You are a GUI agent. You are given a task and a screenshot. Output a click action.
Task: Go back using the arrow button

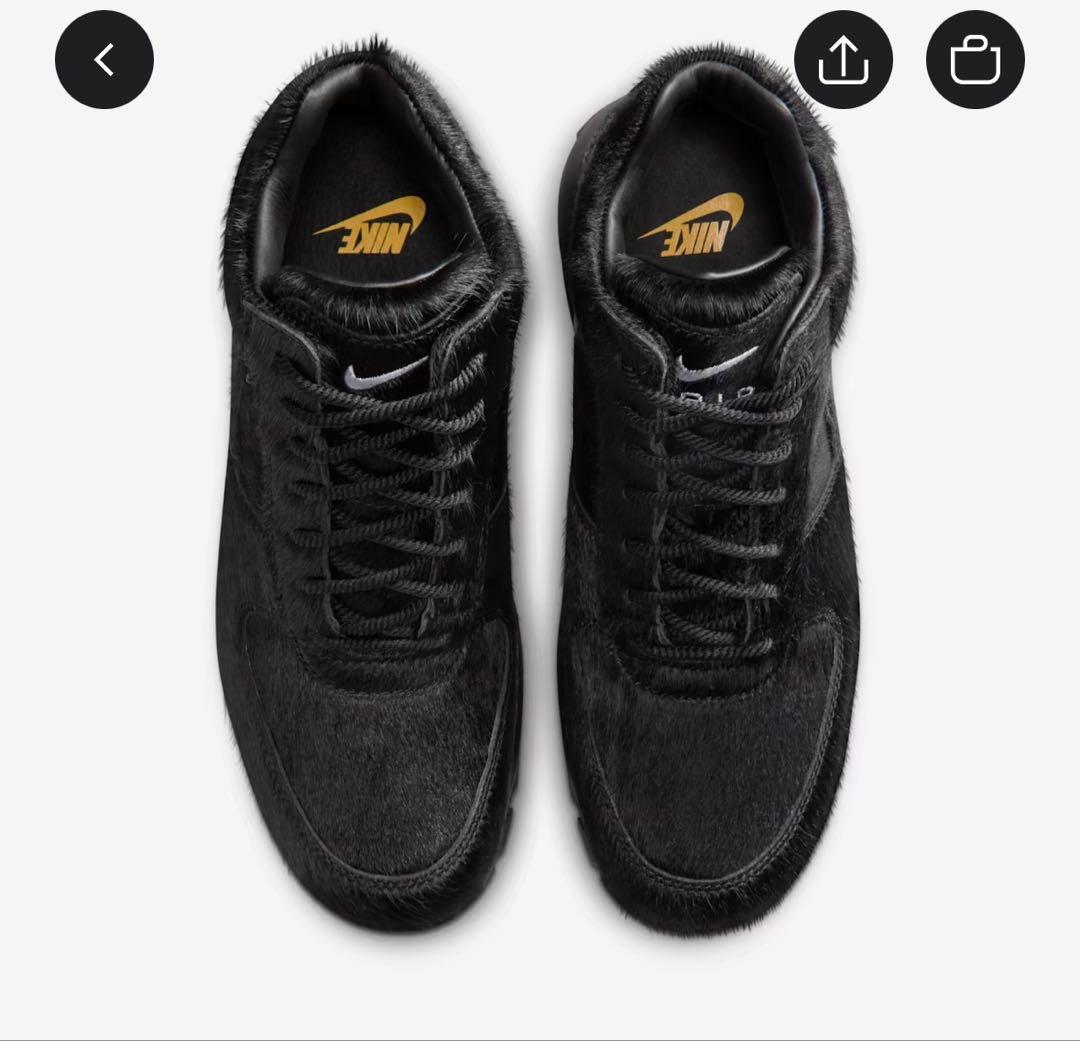click(x=104, y=59)
